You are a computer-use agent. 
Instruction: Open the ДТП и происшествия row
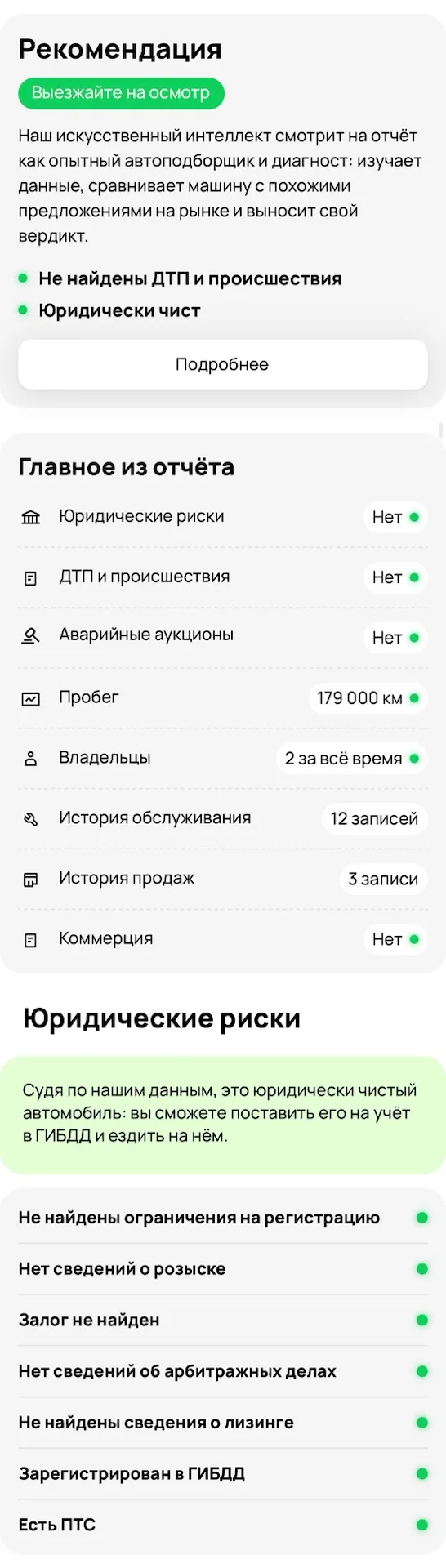coord(223,577)
